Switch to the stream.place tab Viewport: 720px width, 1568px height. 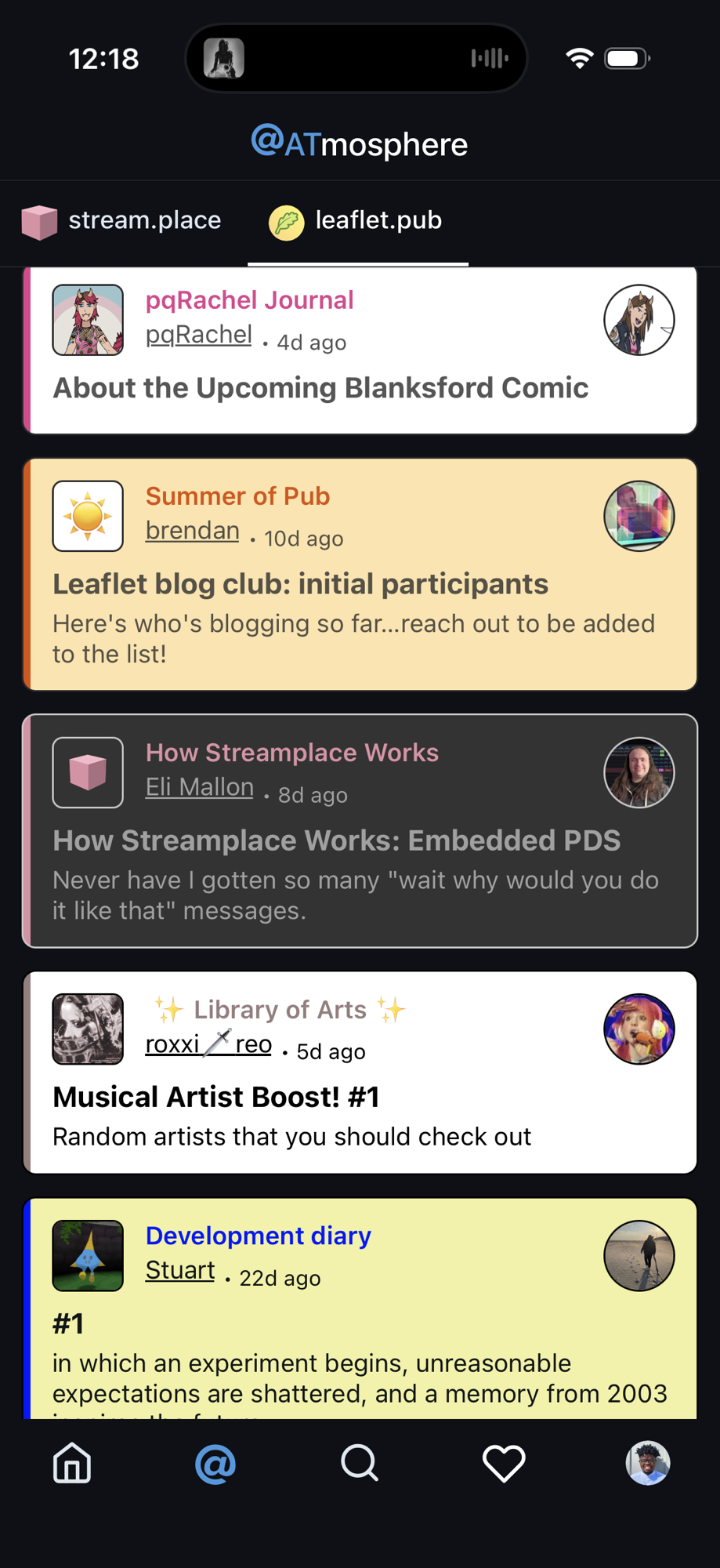pos(121,221)
